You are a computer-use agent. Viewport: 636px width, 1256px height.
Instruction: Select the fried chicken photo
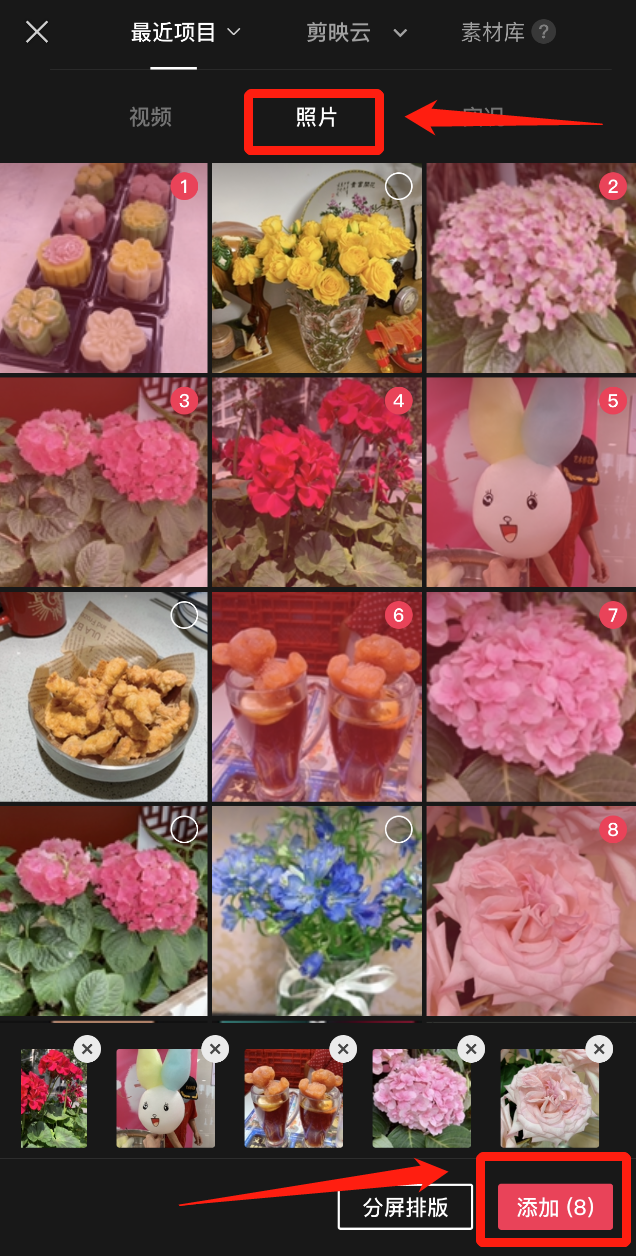[184, 614]
